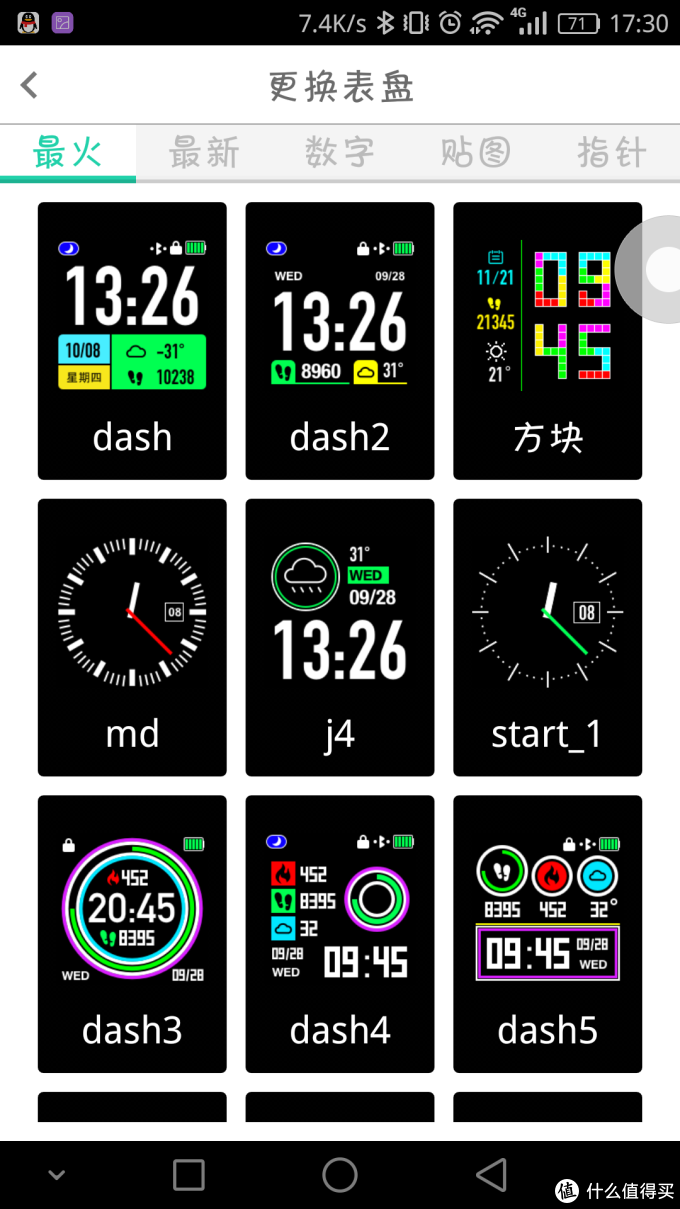Pick the dash4 watch face
This screenshot has height=1209, width=680.
pyautogui.click(x=340, y=934)
